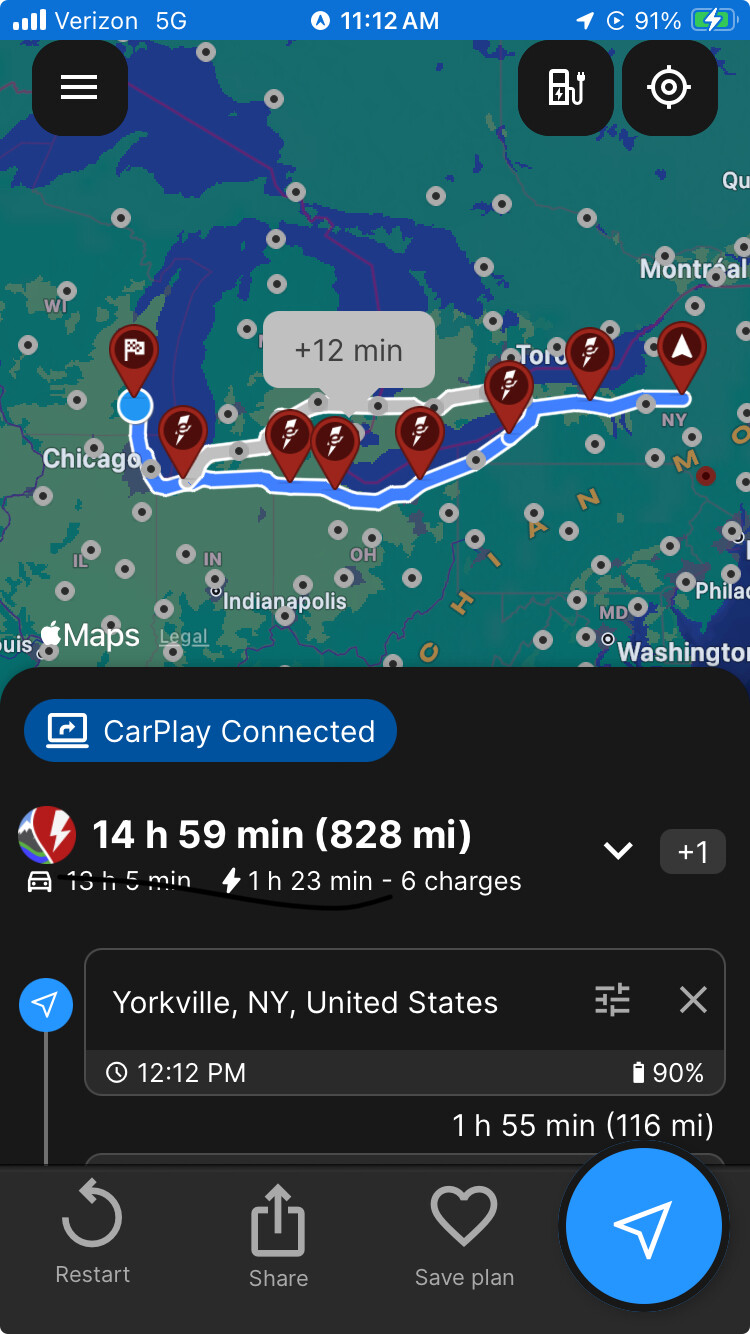Open the hamburger menu
This screenshot has height=1334, width=750.
[79, 88]
